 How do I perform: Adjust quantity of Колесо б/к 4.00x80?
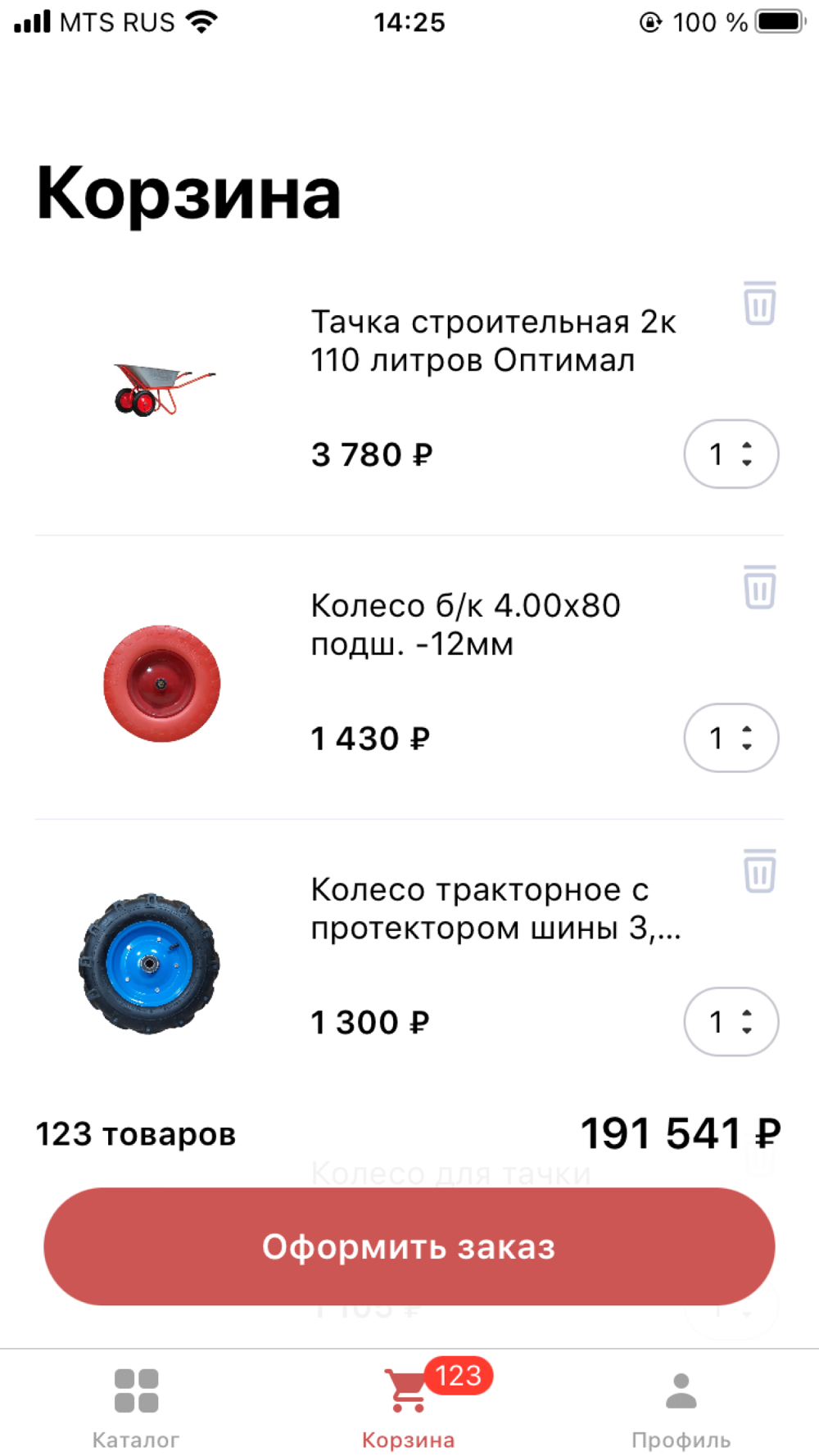[731, 738]
